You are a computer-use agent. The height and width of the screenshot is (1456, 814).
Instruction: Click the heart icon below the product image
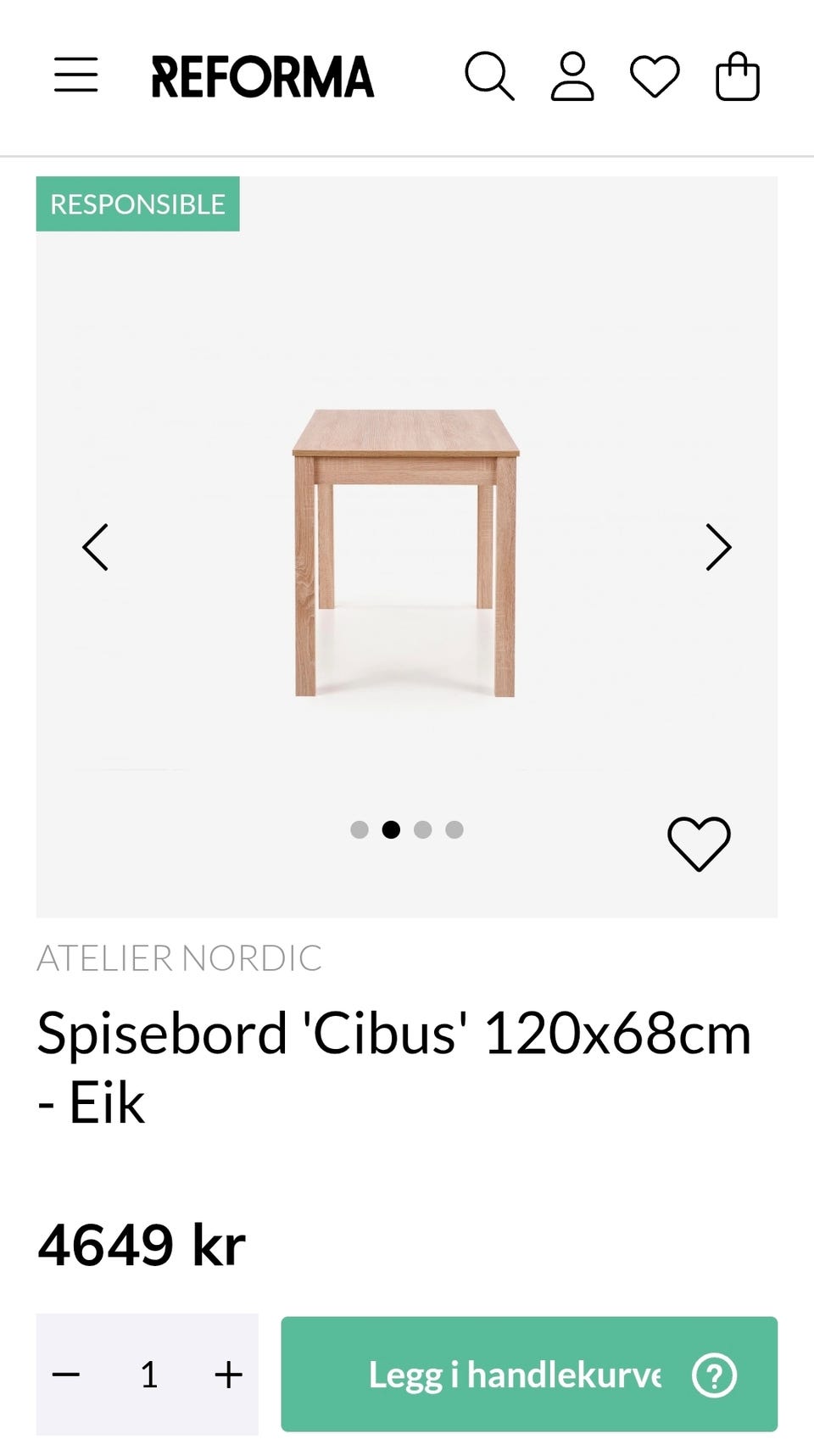(x=698, y=844)
